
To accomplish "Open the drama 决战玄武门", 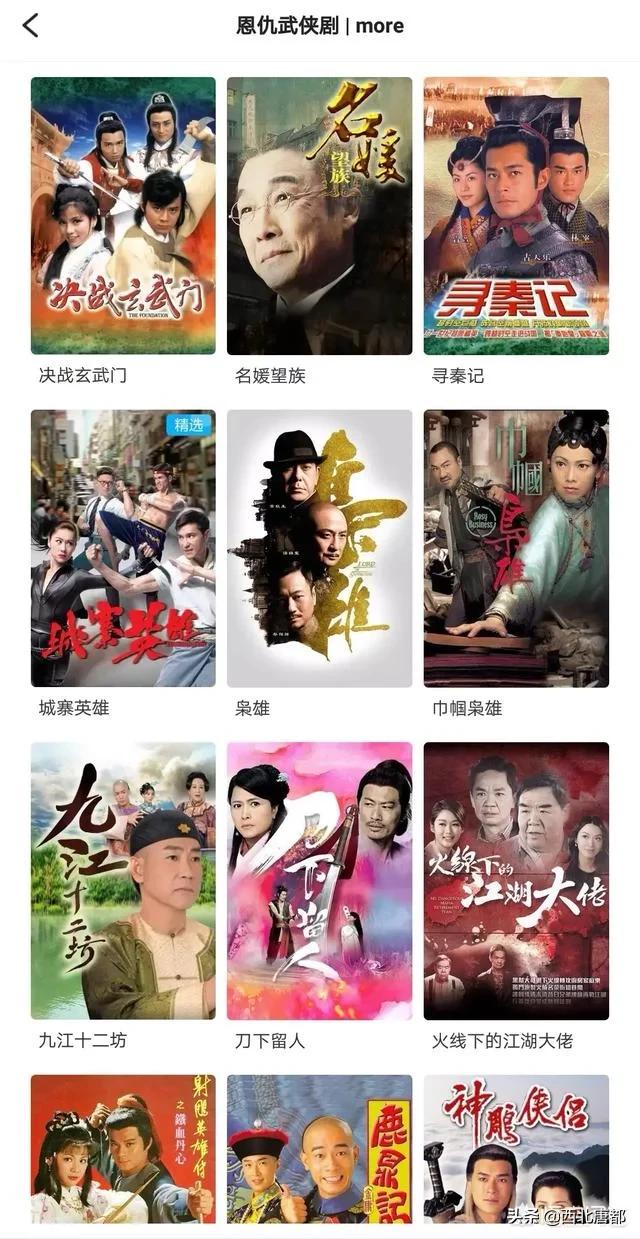I will click(x=123, y=216).
